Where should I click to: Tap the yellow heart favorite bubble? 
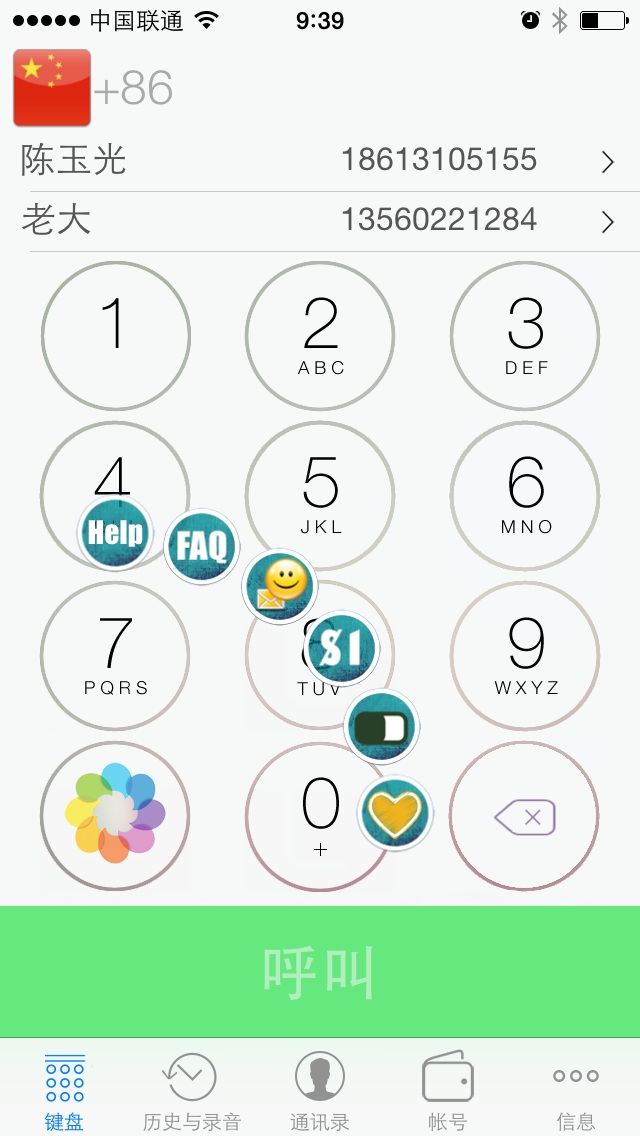pyautogui.click(x=395, y=814)
